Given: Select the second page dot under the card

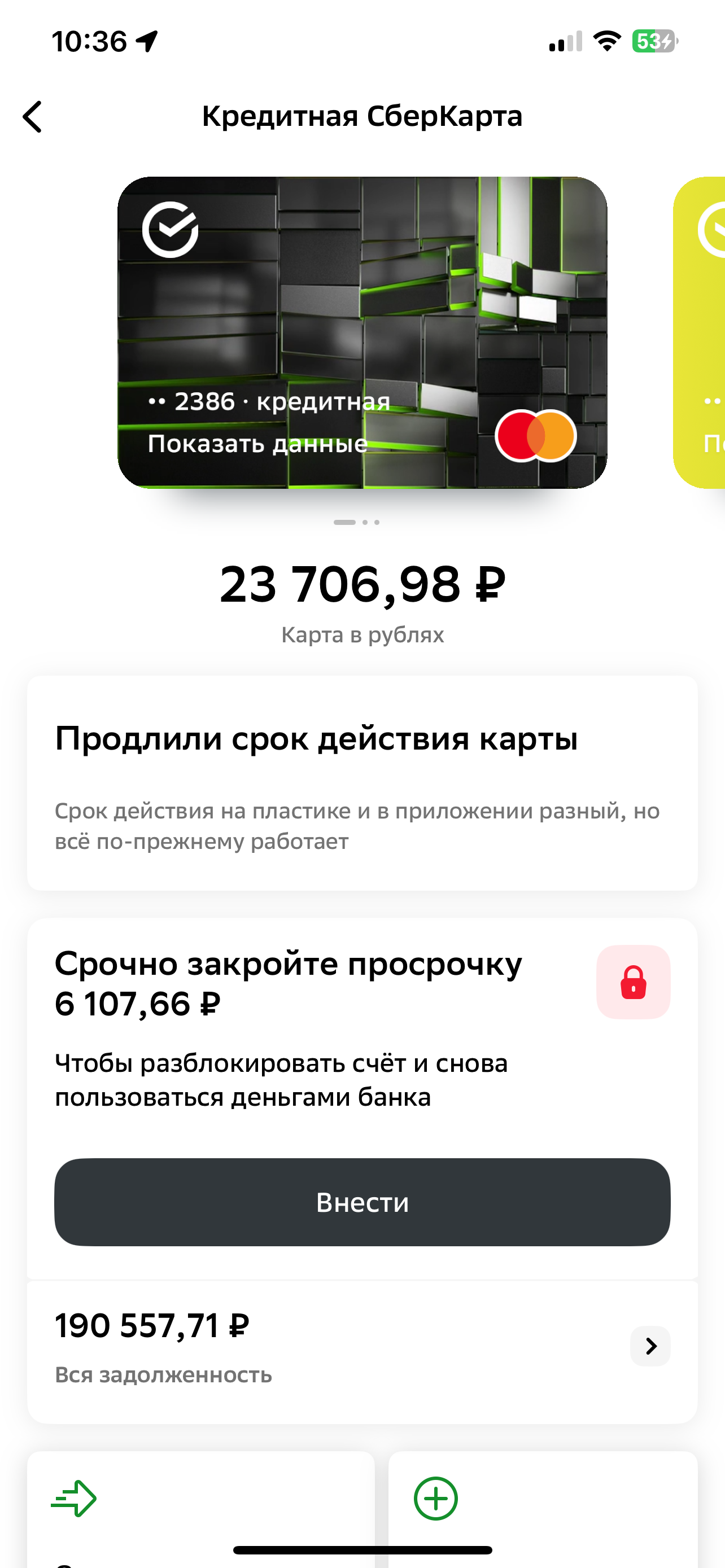Looking at the screenshot, I should [x=365, y=522].
